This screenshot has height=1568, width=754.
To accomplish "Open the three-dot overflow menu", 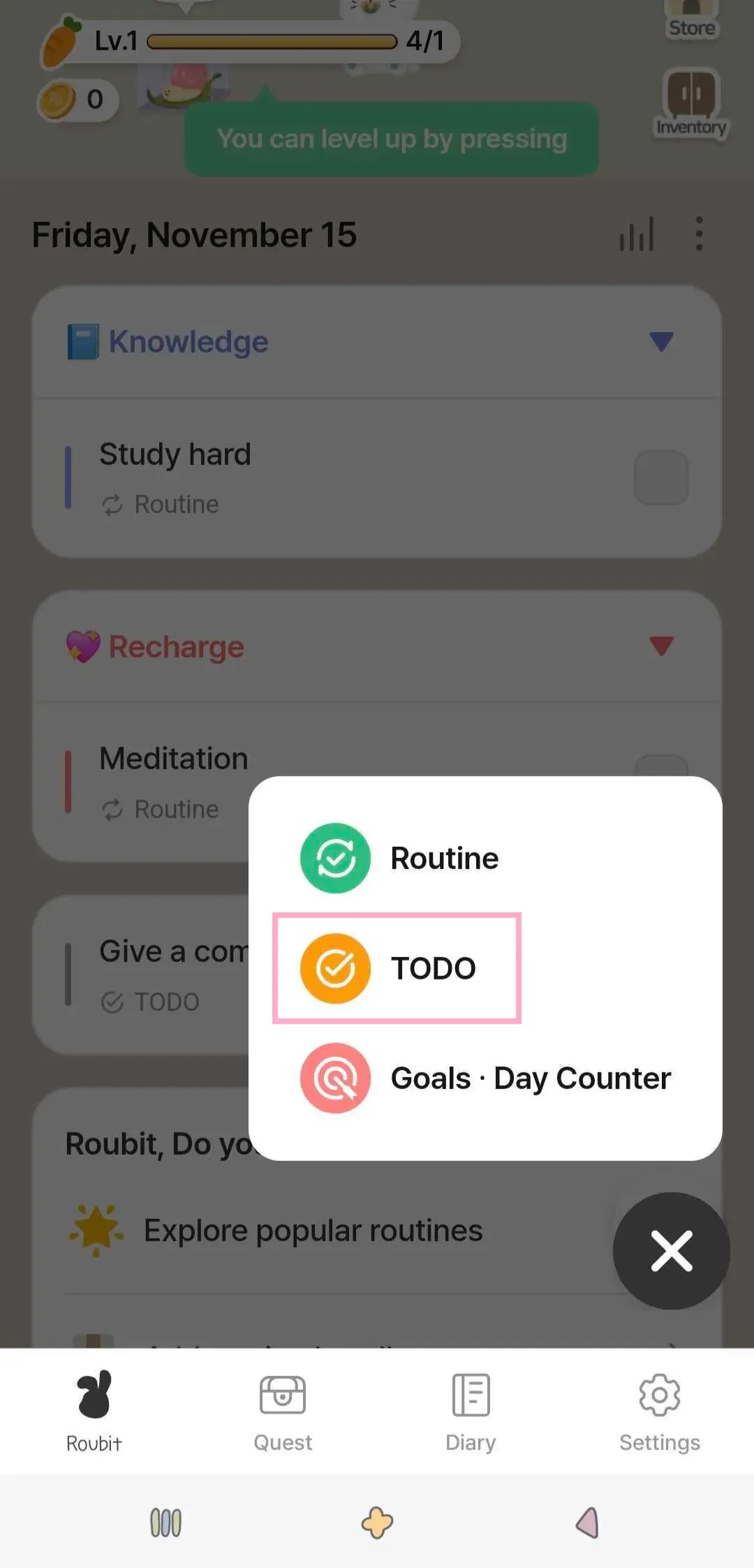I will point(699,234).
